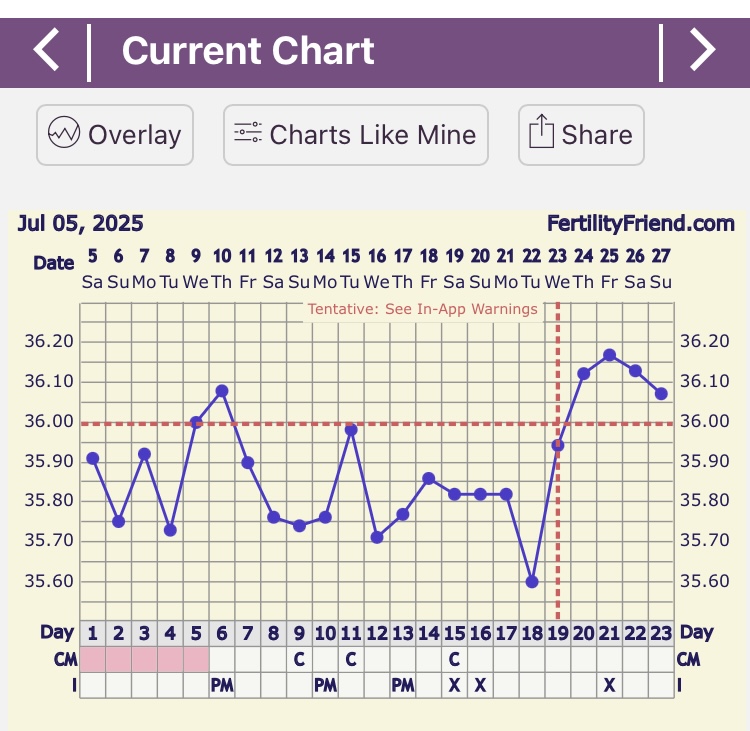Go to the next chart
The height and width of the screenshot is (731, 750).
pyautogui.click(x=703, y=50)
